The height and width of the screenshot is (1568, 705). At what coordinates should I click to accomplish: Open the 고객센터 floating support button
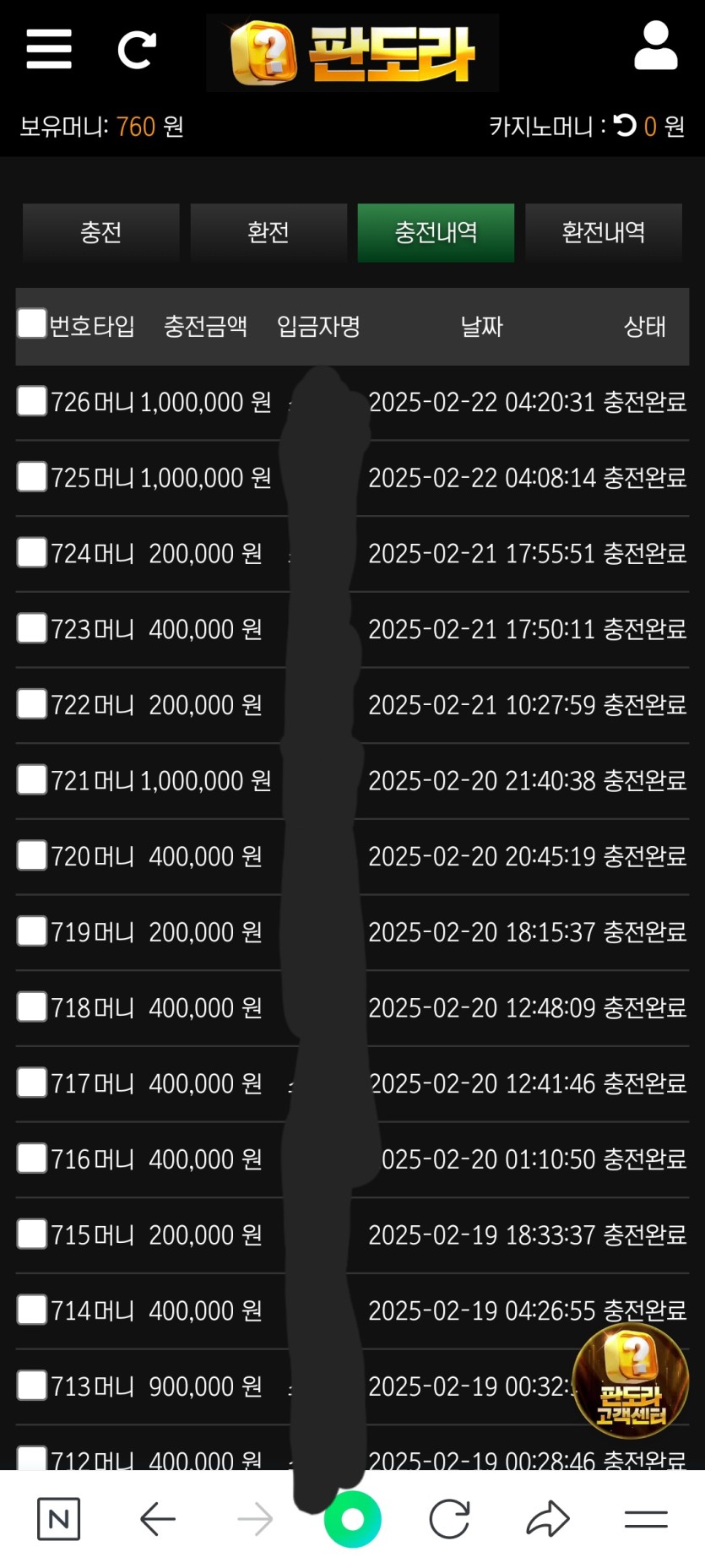pos(631,1381)
